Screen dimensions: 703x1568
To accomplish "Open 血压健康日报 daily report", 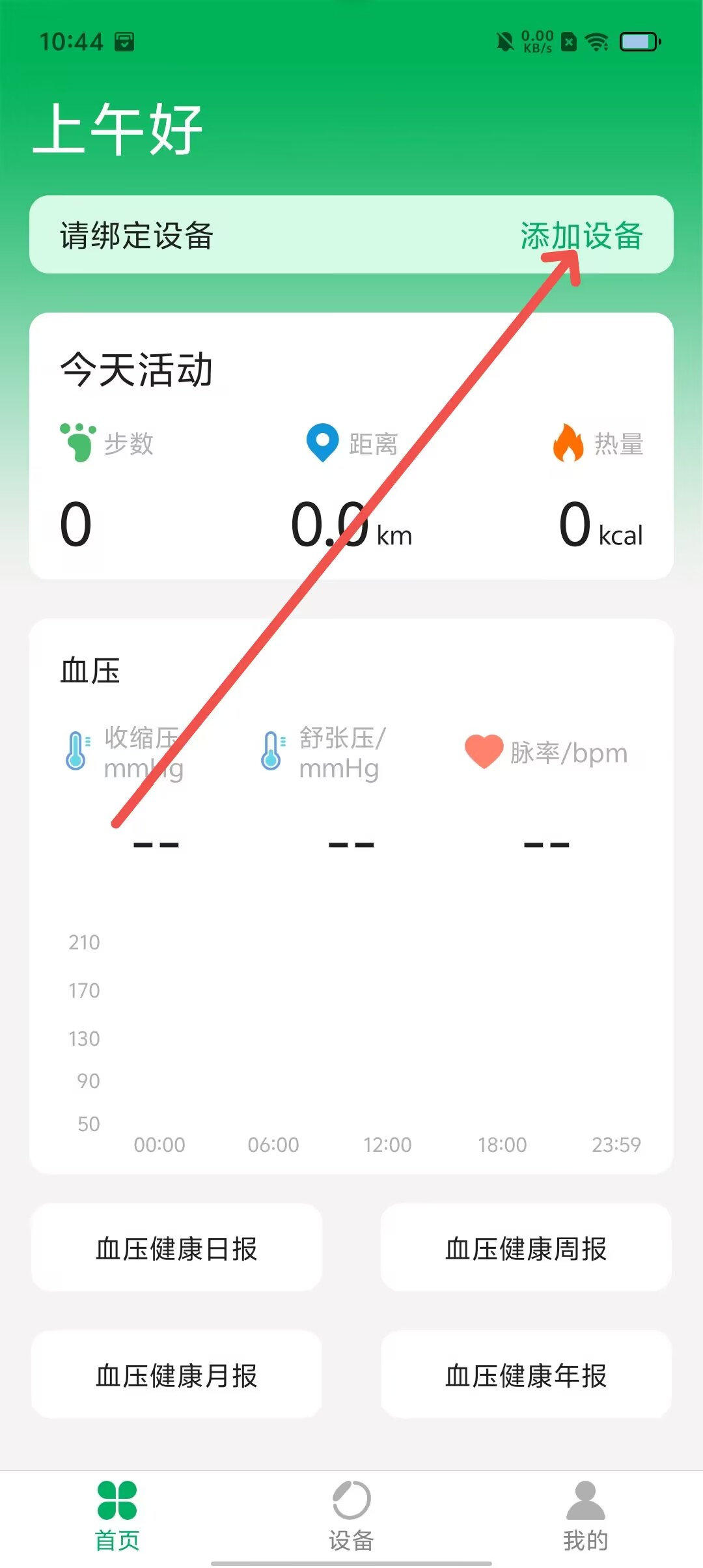I will pos(176,1248).
